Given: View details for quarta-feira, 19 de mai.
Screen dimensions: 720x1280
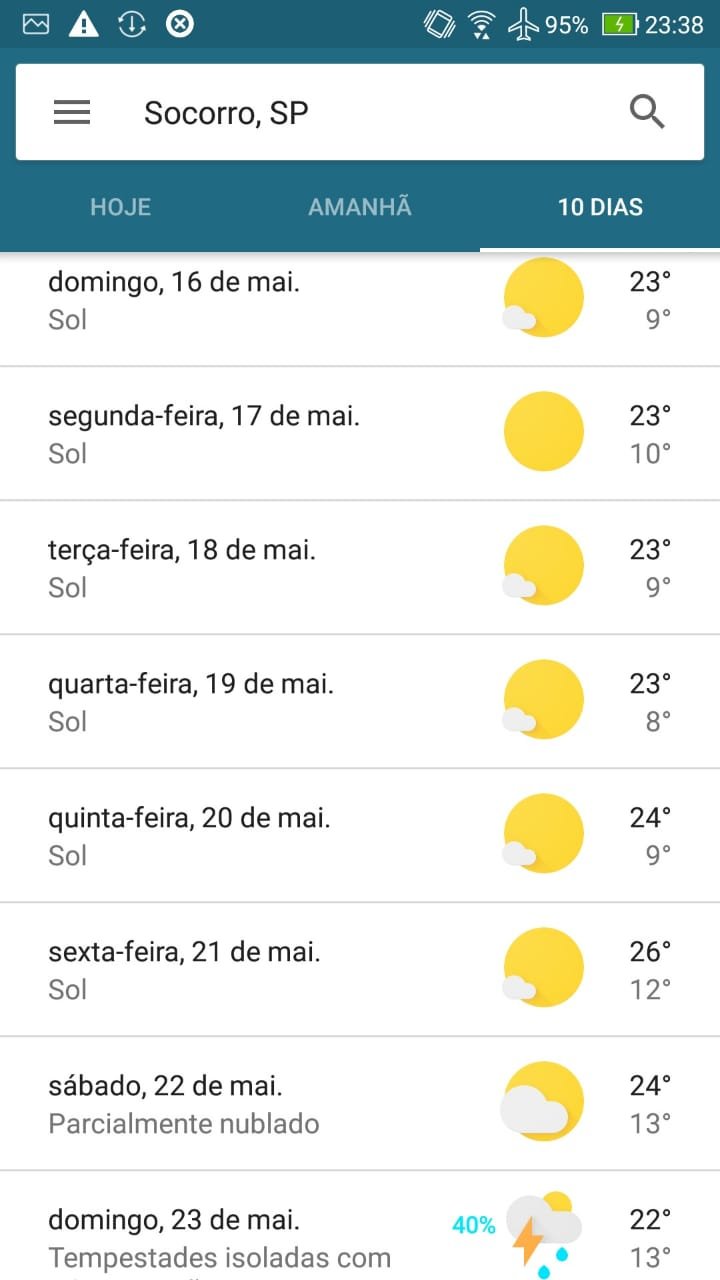Looking at the screenshot, I should [x=360, y=701].
